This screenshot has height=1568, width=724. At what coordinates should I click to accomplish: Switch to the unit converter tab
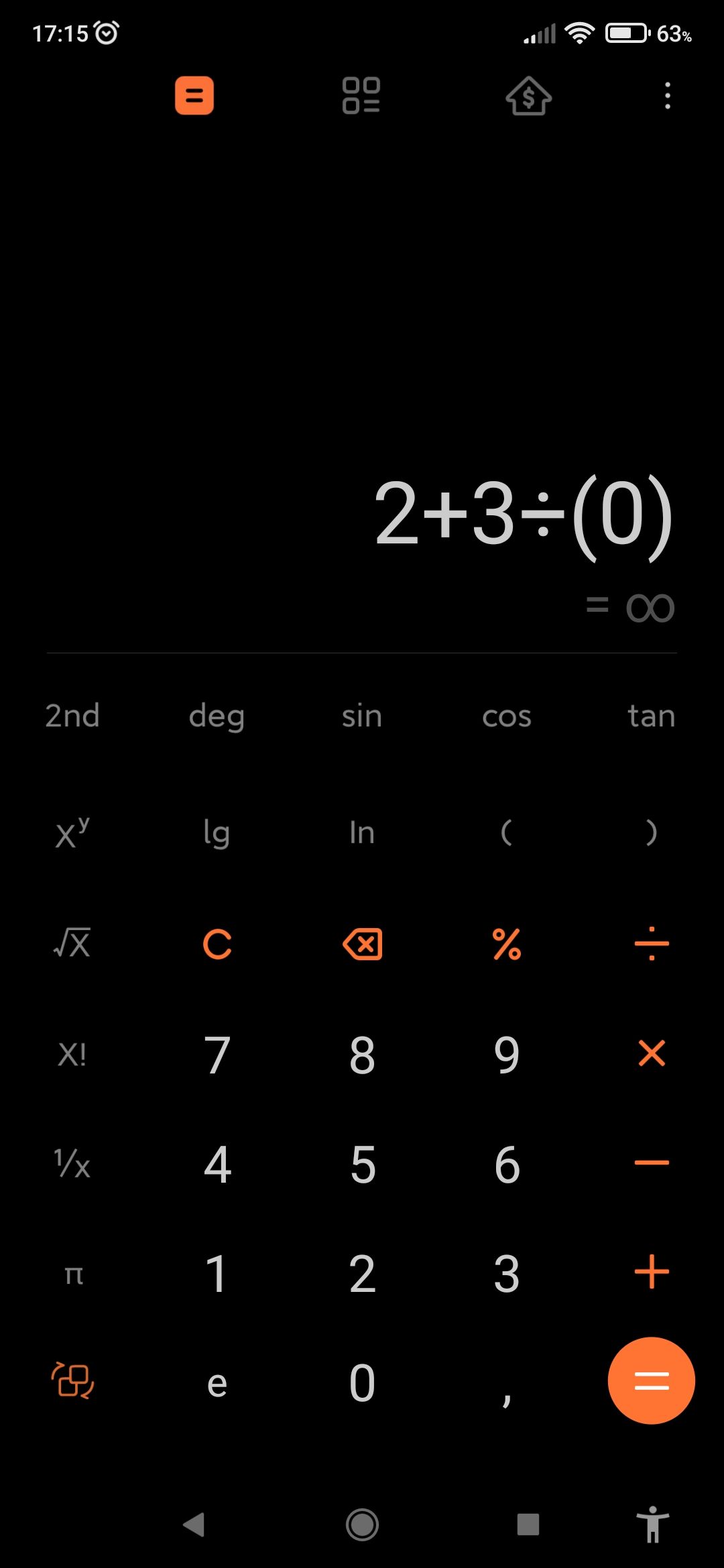(361, 96)
